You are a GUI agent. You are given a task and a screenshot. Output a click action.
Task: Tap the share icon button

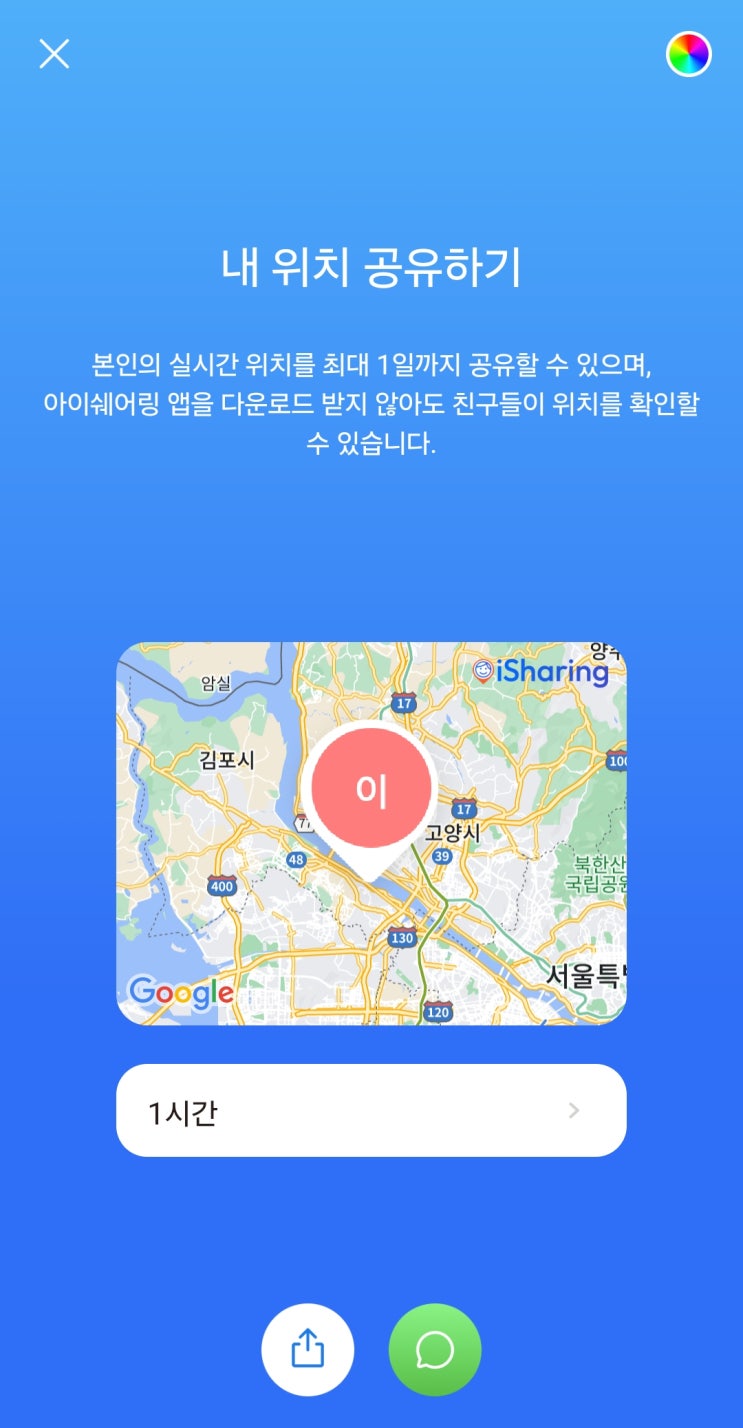[x=308, y=1350]
